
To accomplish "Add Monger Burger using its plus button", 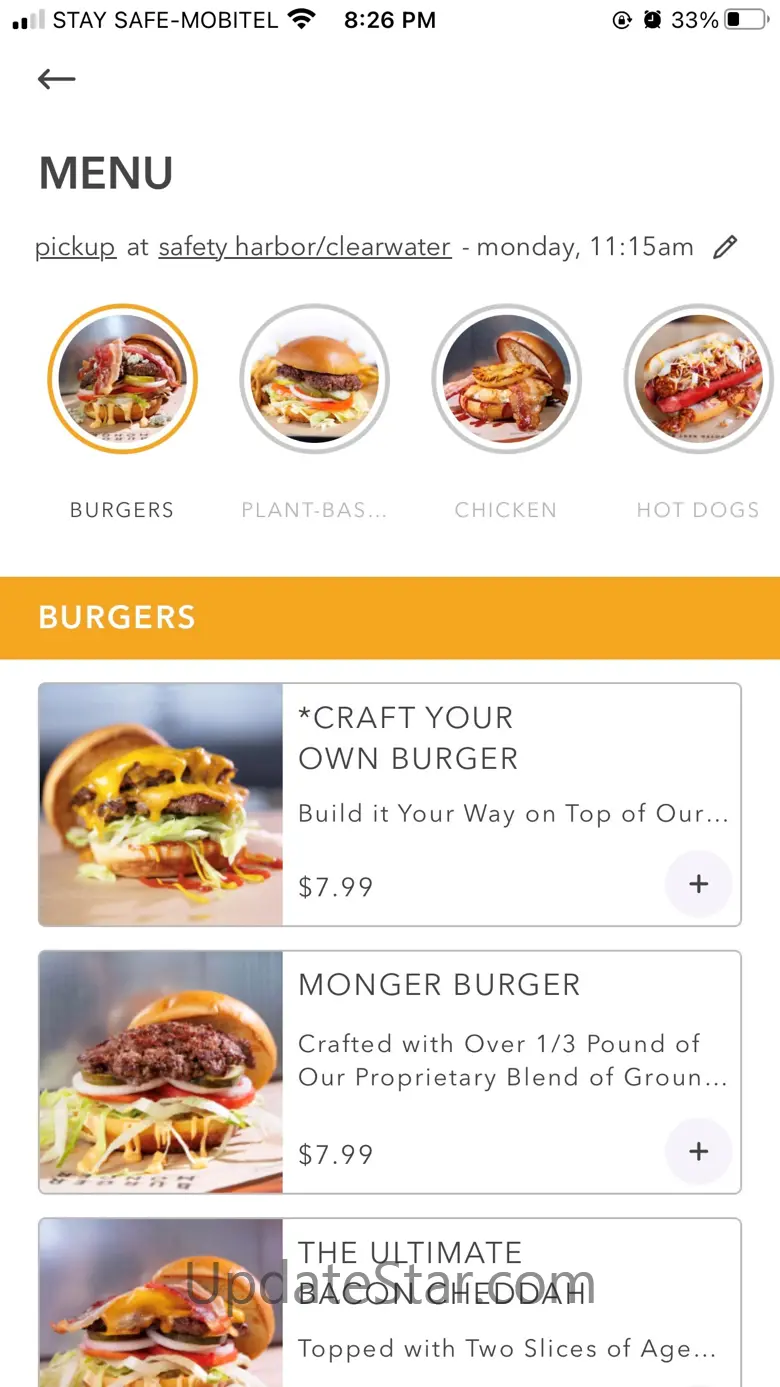I will [698, 1151].
